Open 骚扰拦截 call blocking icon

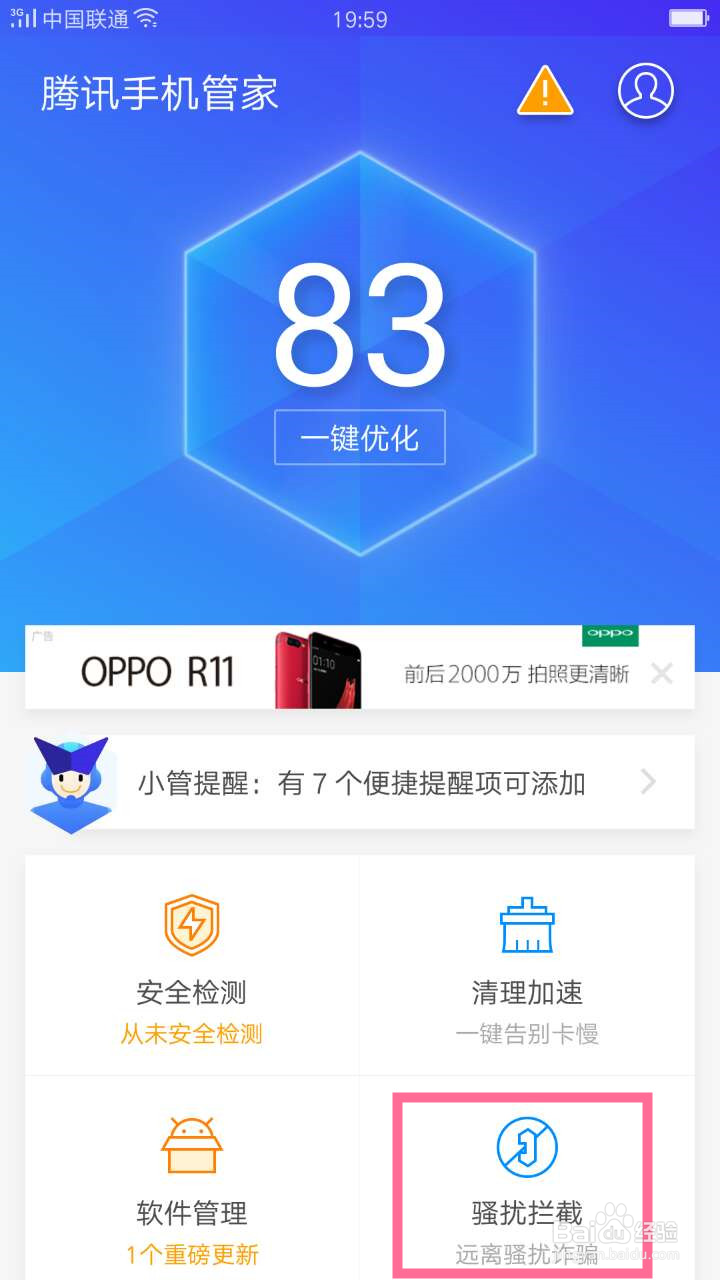point(526,1148)
